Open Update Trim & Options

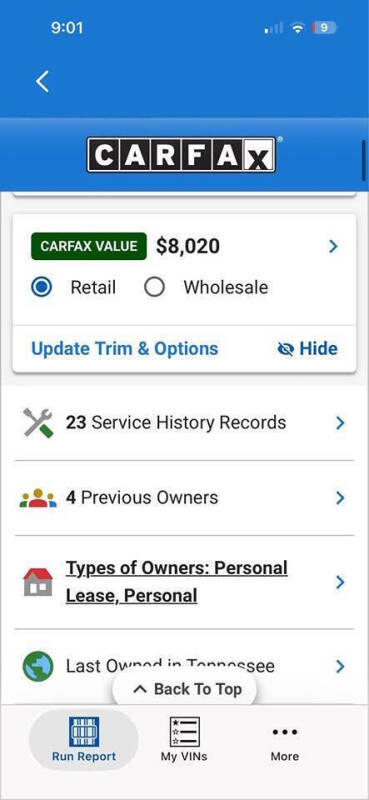(125, 349)
